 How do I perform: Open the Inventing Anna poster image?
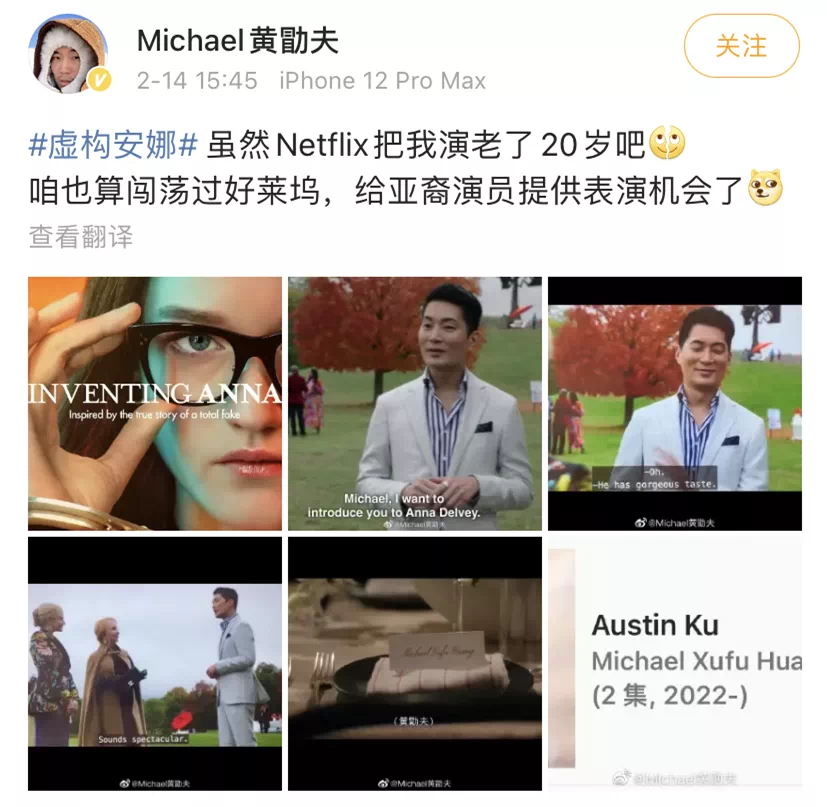pos(155,403)
